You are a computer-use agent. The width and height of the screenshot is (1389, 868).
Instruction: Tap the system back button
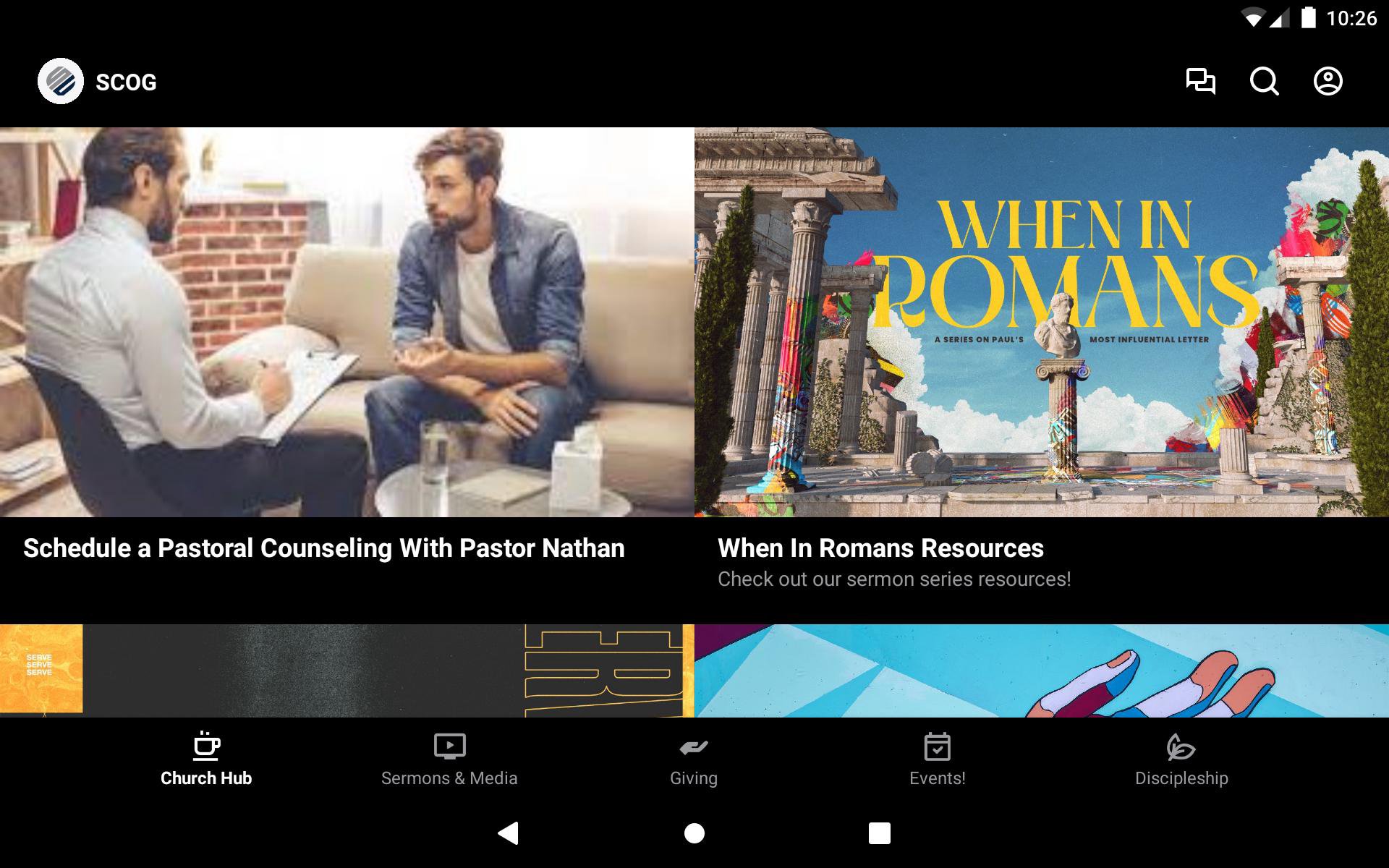click(509, 833)
